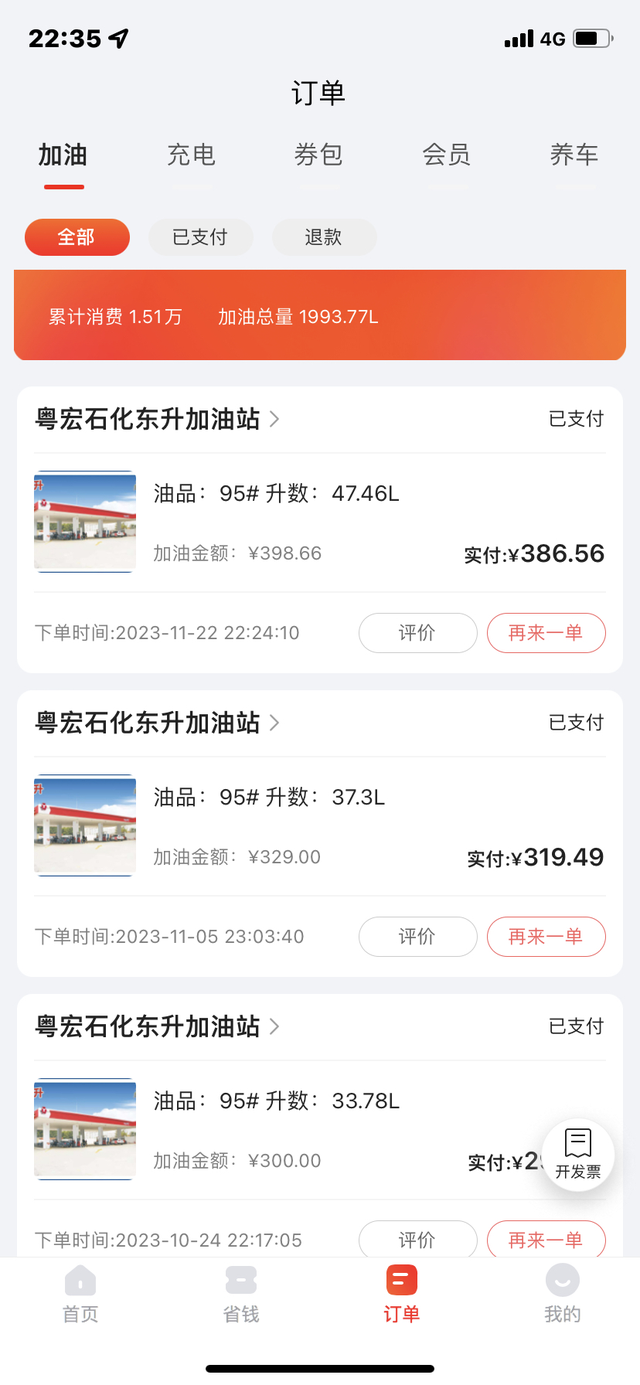Go to the 首页 bottom tab
The height and width of the screenshot is (1385, 640).
coord(80,1295)
